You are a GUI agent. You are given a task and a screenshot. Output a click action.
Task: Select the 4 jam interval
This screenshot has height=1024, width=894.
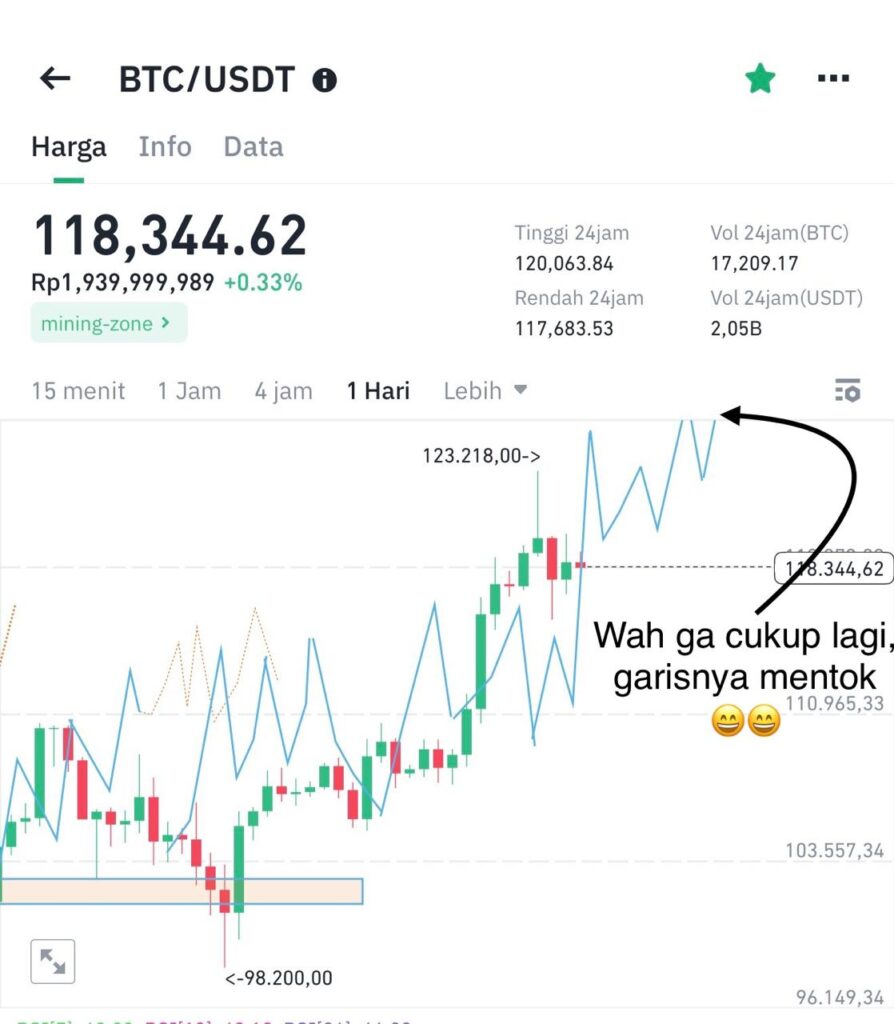pos(283,391)
